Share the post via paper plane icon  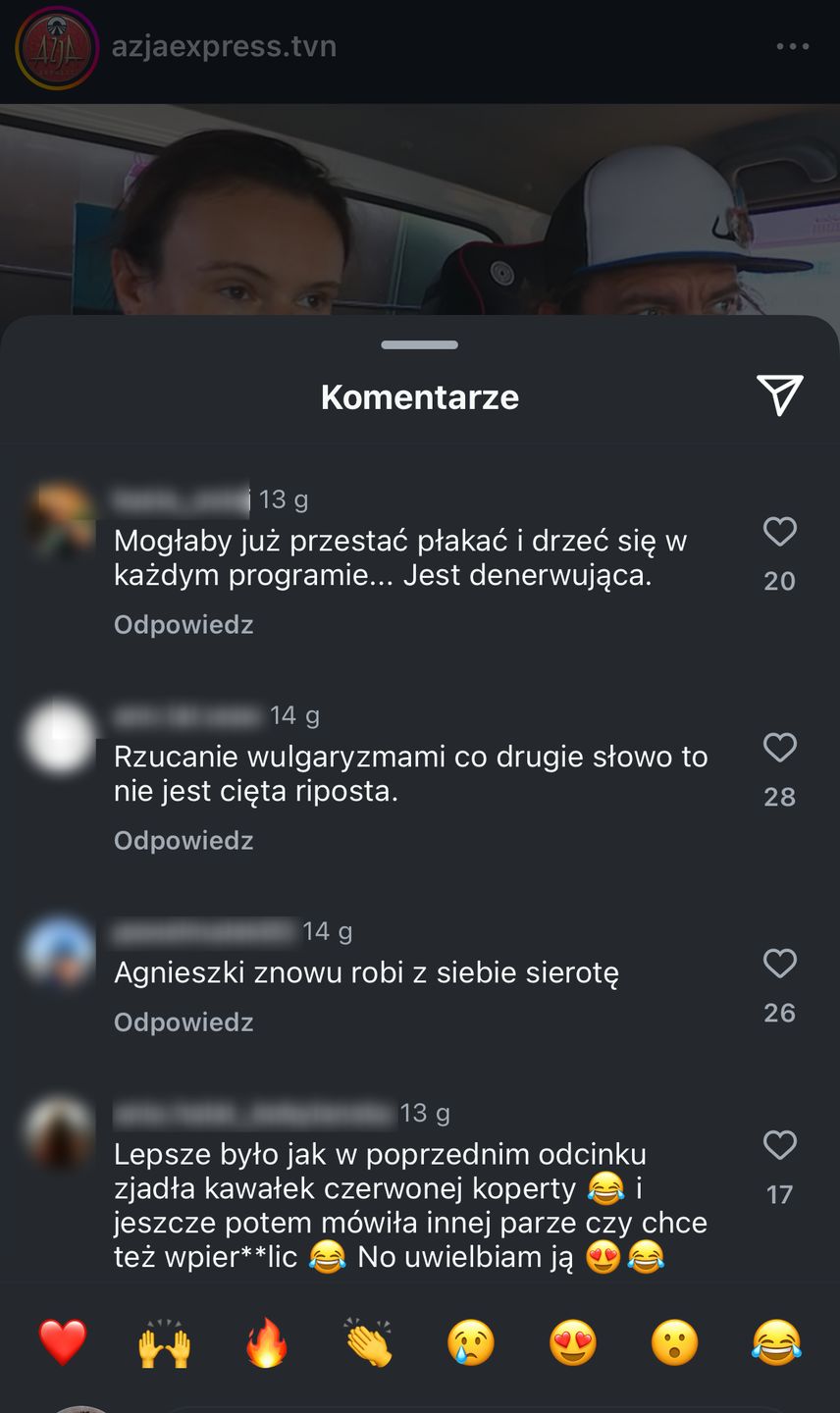pos(780,395)
